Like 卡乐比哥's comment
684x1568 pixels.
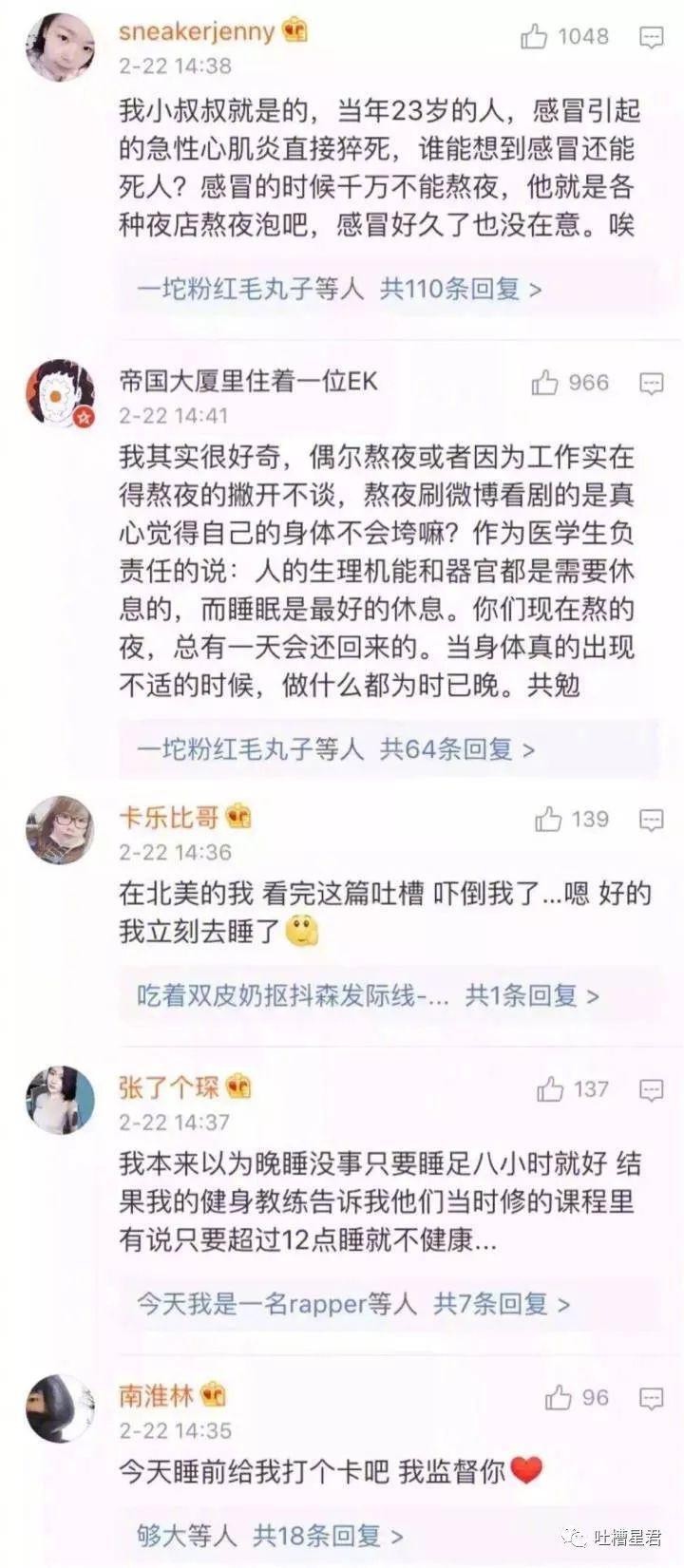tap(548, 820)
